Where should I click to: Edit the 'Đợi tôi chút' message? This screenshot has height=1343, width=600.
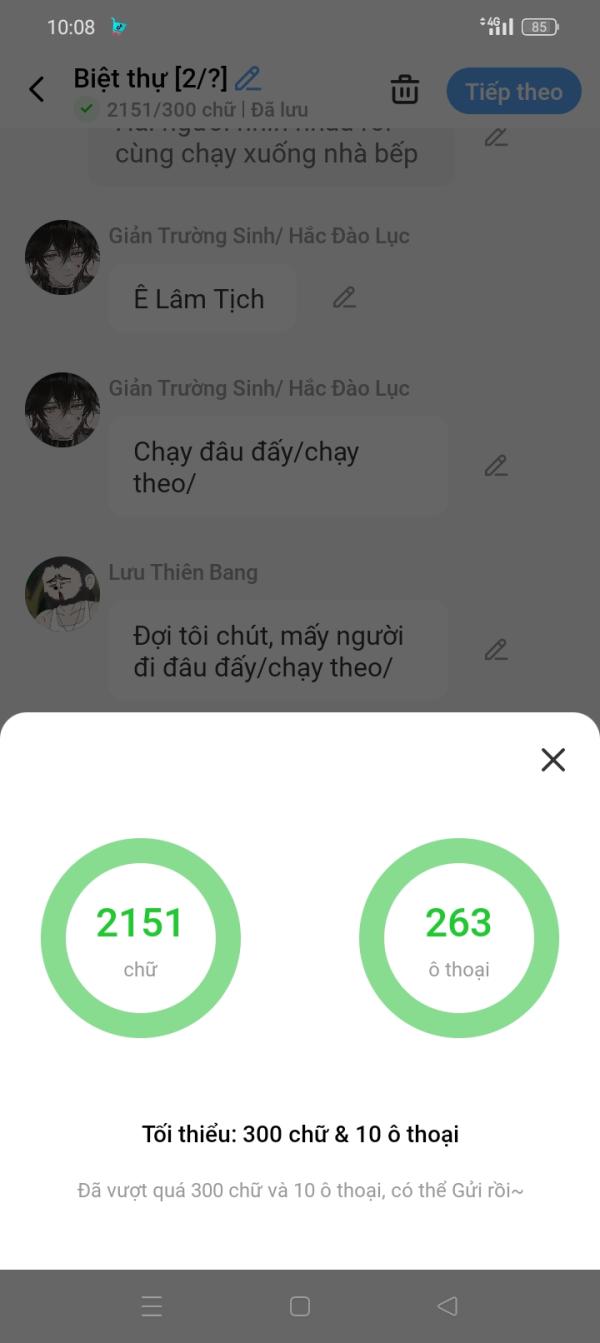[496, 650]
